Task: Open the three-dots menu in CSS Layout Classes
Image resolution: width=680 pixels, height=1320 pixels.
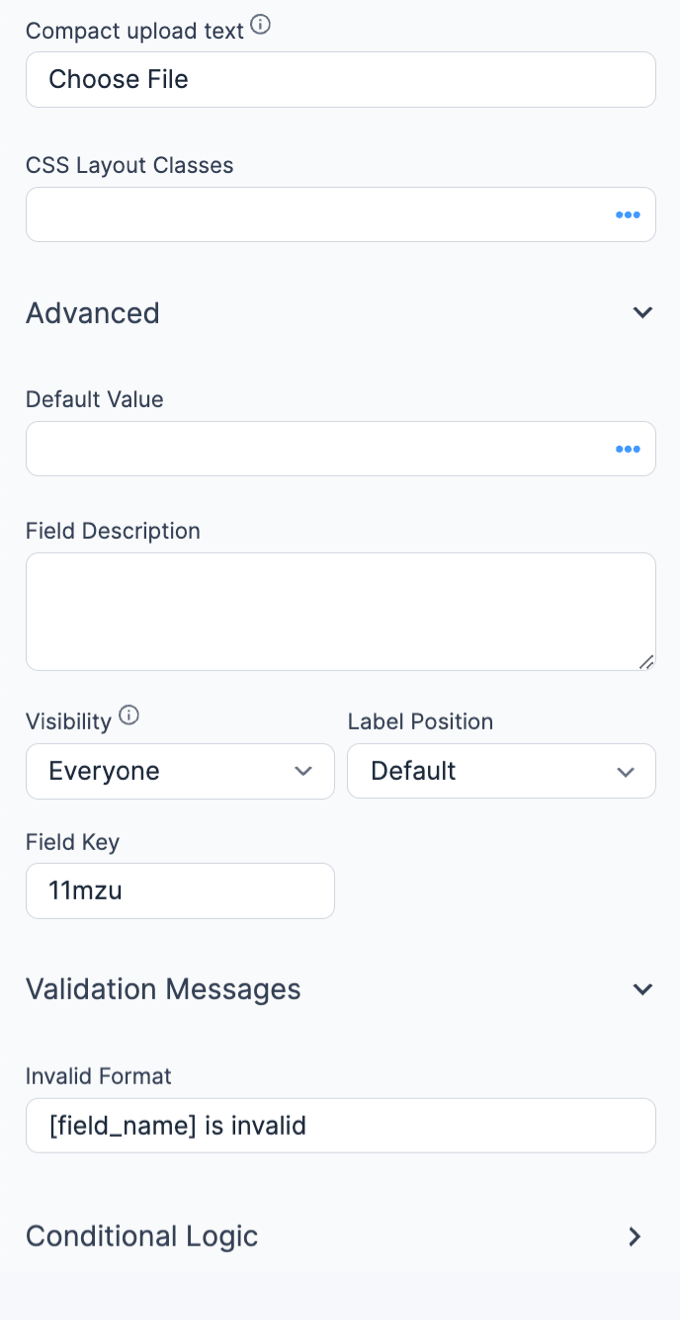Action: click(627, 215)
